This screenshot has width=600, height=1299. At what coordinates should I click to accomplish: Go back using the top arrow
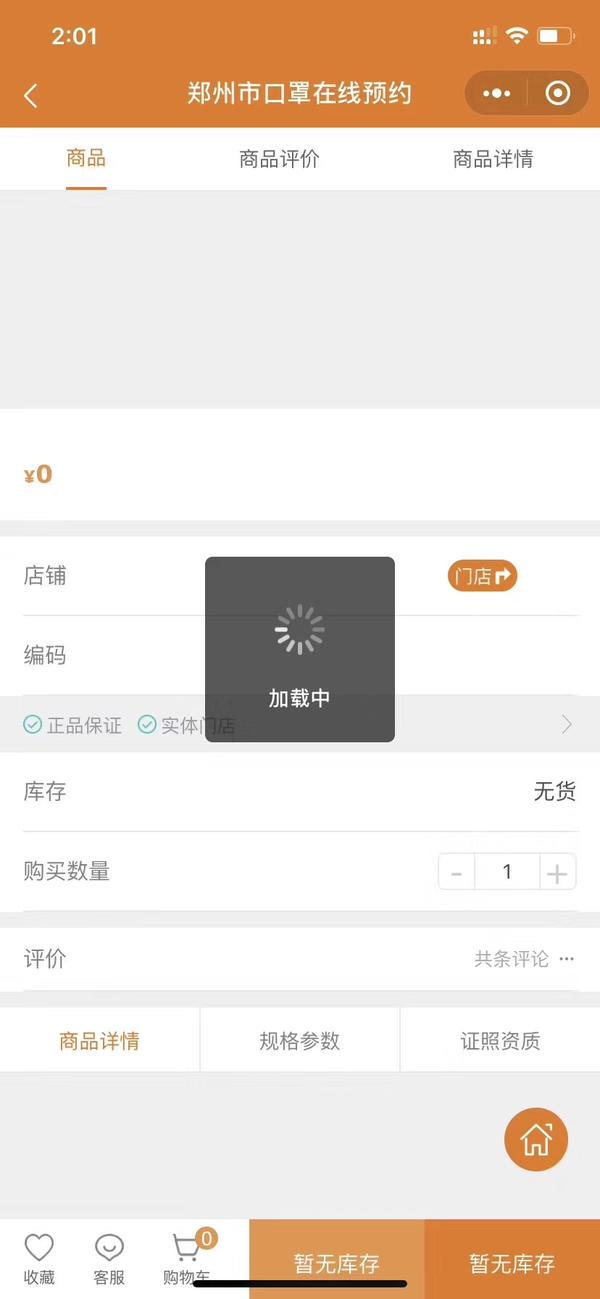click(31, 95)
